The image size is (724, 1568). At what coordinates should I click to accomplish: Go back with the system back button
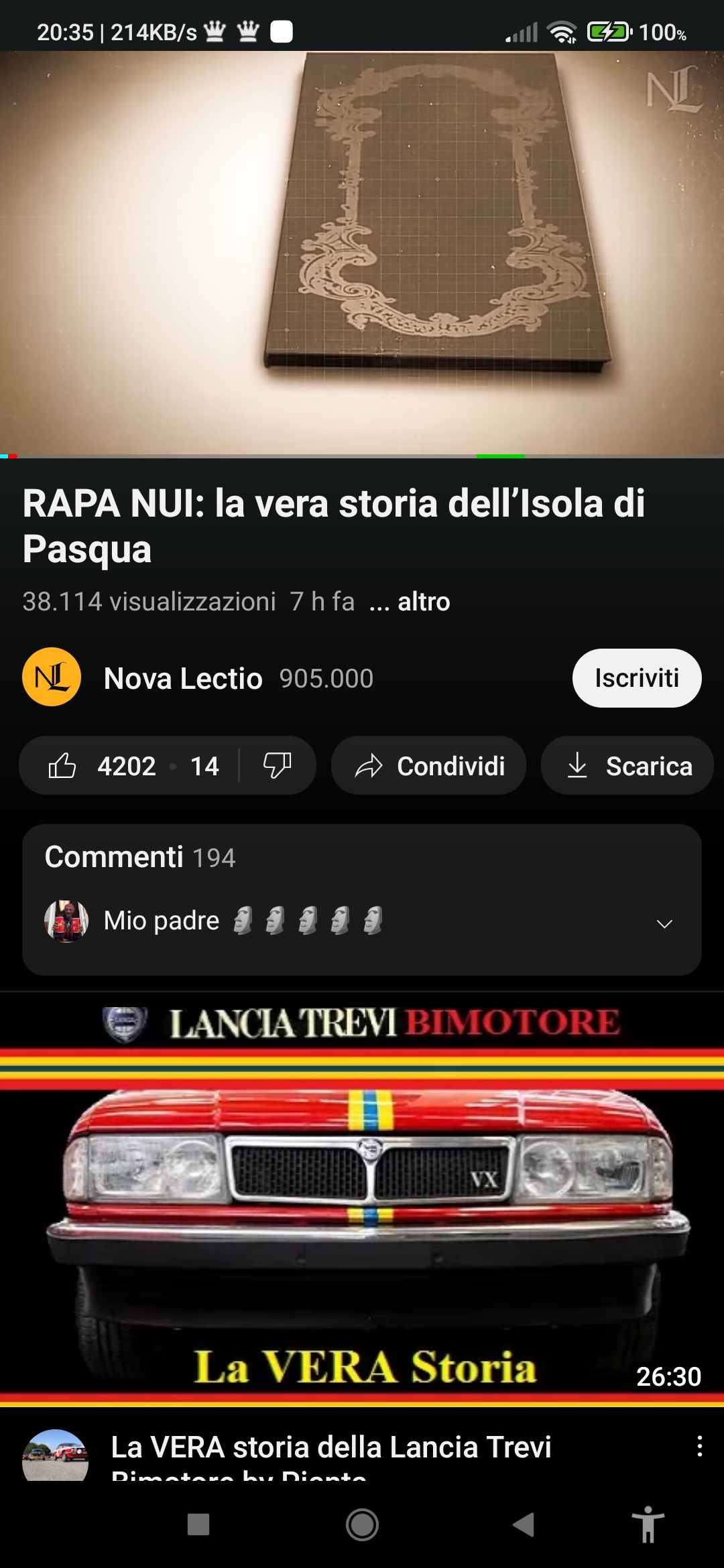(524, 1524)
